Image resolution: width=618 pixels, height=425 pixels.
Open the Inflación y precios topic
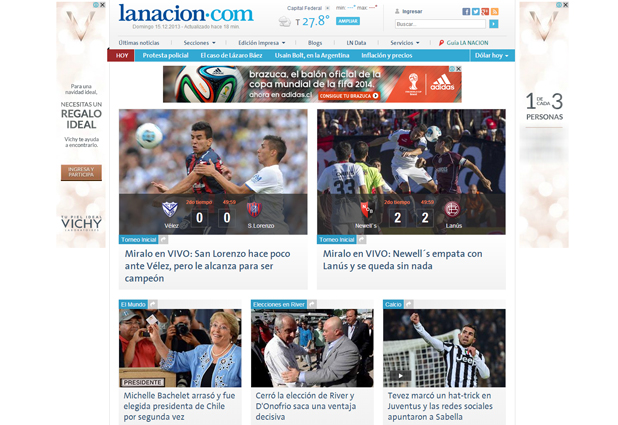[x=387, y=56]
